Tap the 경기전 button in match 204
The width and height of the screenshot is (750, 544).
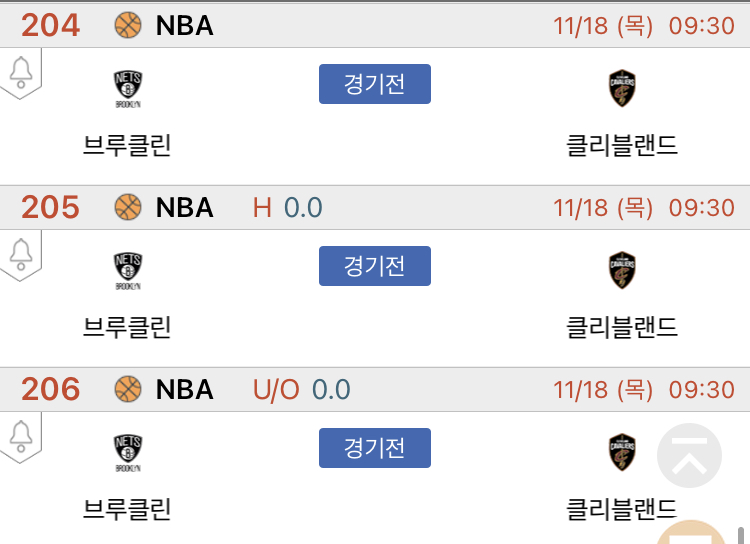tap(375, 84)
